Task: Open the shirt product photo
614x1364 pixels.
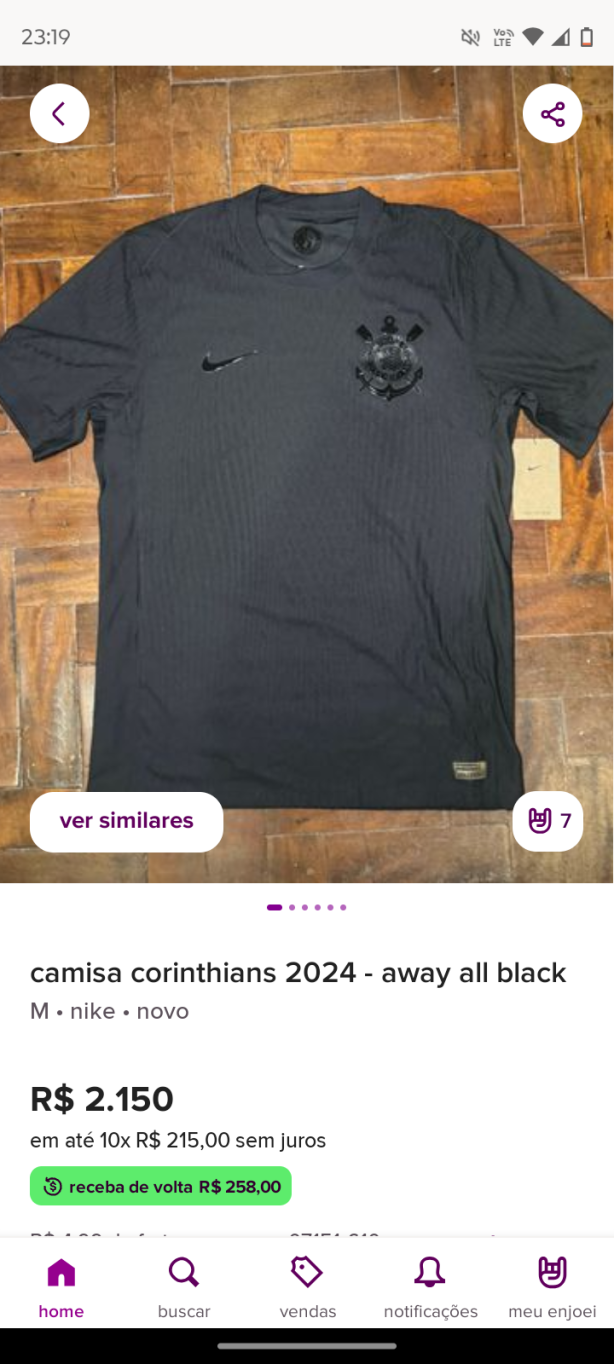Action: click(x=307, y=474)
